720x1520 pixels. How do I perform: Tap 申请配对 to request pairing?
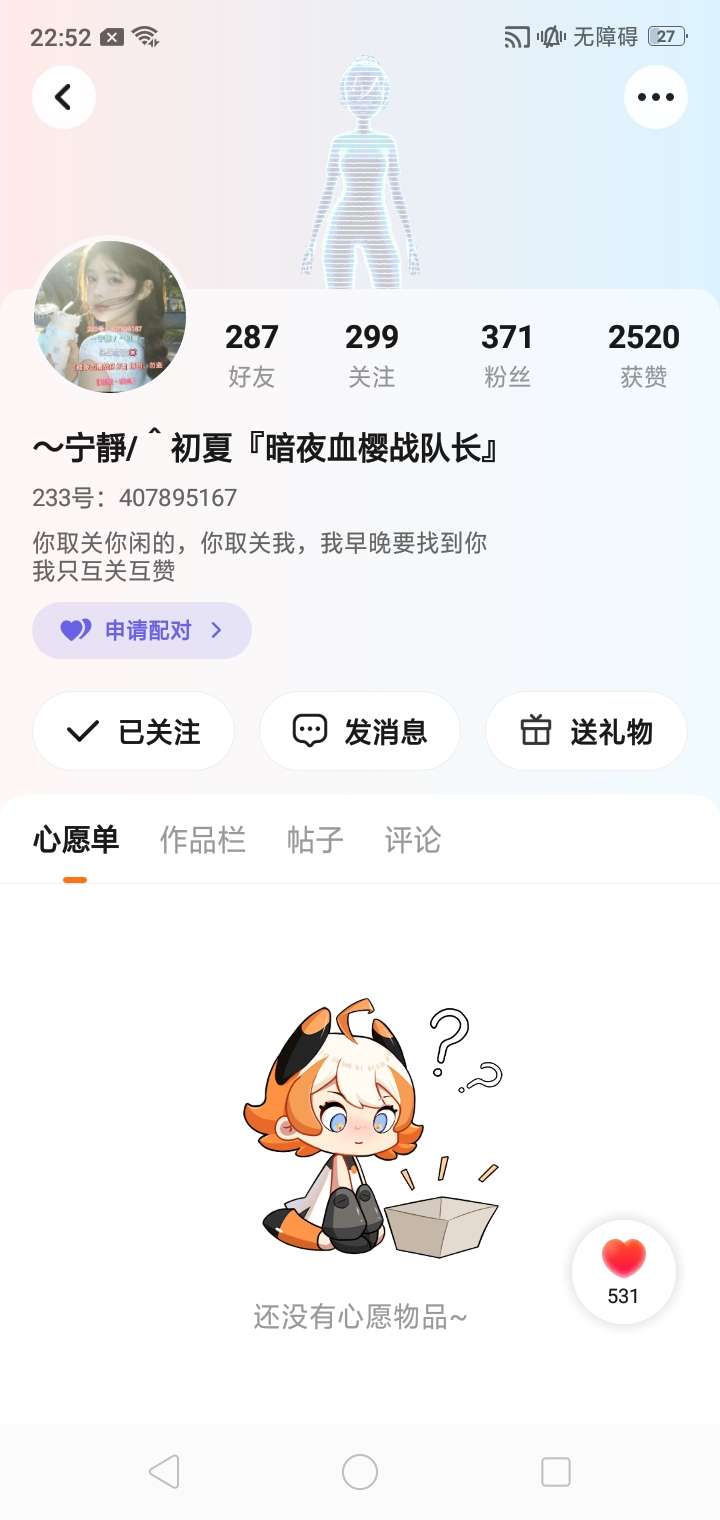[141, 630]
